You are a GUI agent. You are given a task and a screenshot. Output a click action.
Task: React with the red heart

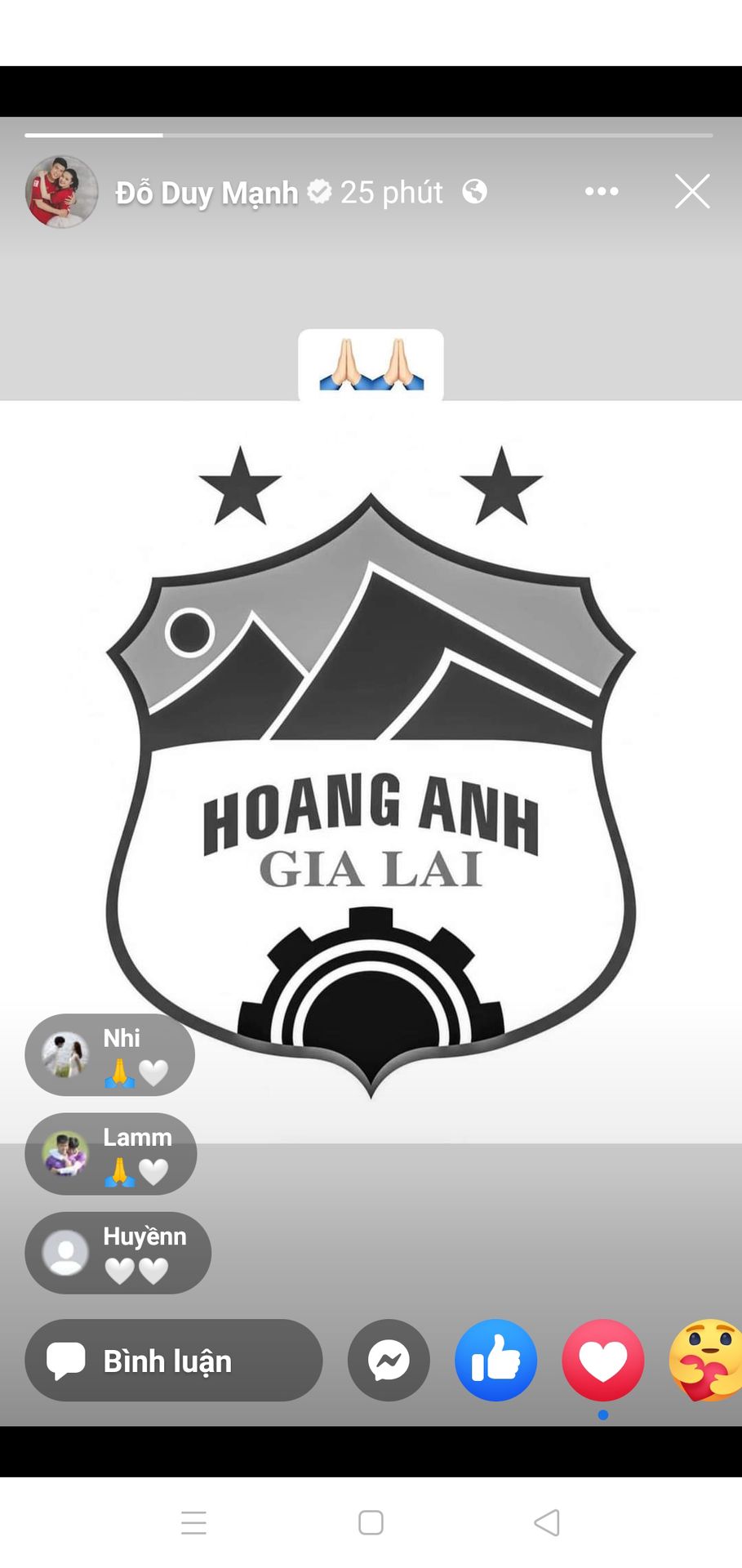[602, 1361]
